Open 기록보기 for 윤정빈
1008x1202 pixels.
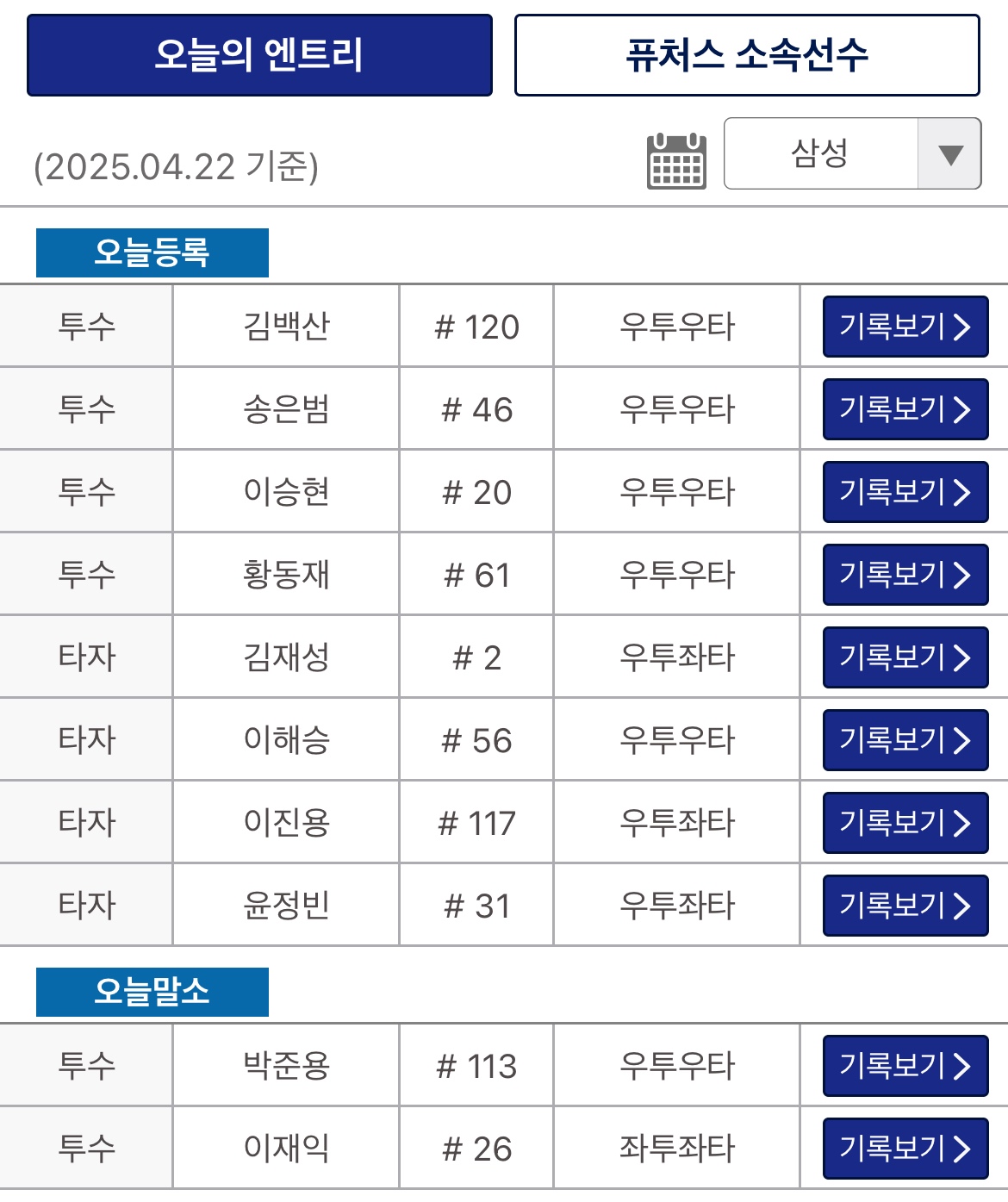click(905, 906)
